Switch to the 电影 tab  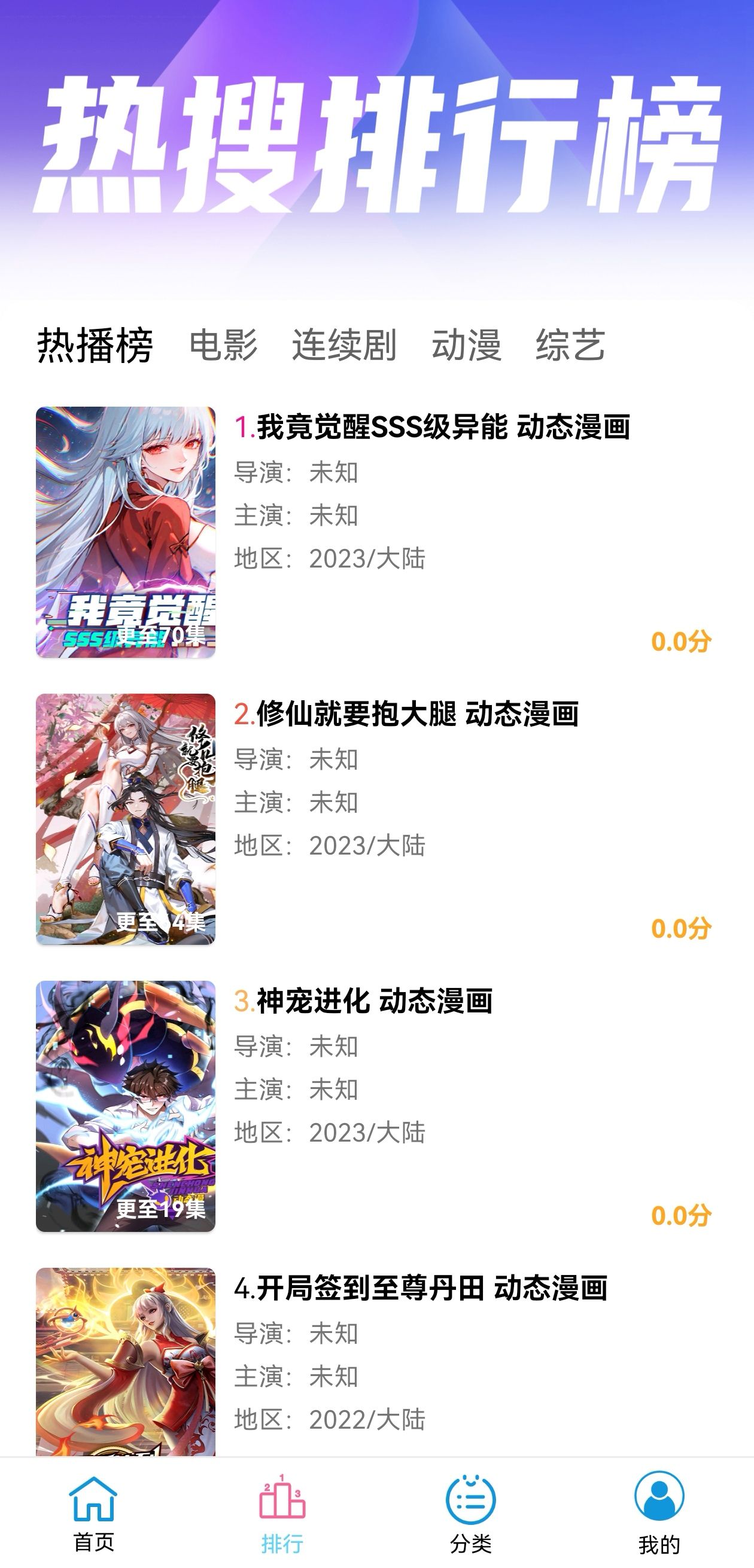pyautogui.click(x=226, y=344)
